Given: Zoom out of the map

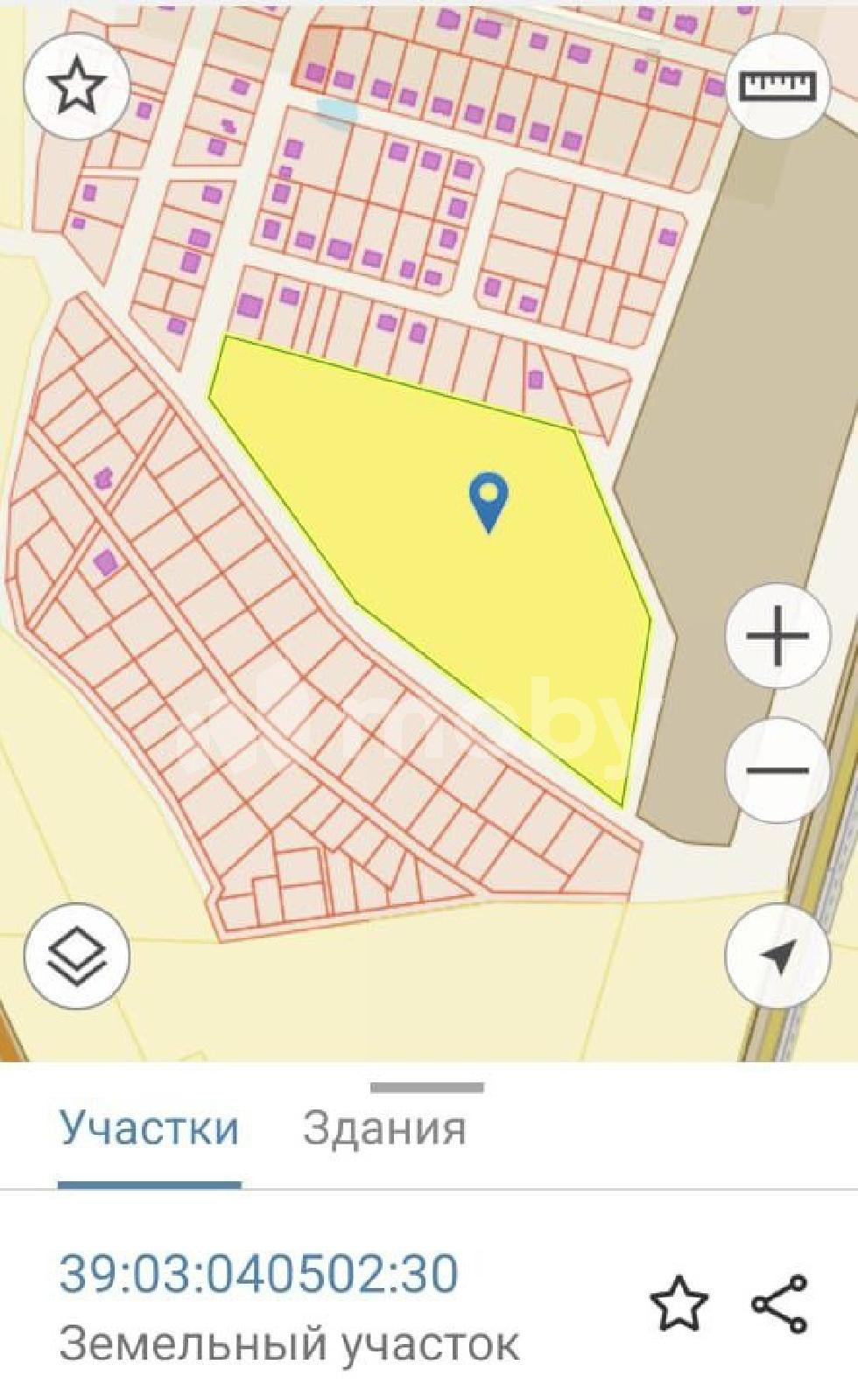Looking at the screenshot, I should pyautogui.click(x=777, y=770).
